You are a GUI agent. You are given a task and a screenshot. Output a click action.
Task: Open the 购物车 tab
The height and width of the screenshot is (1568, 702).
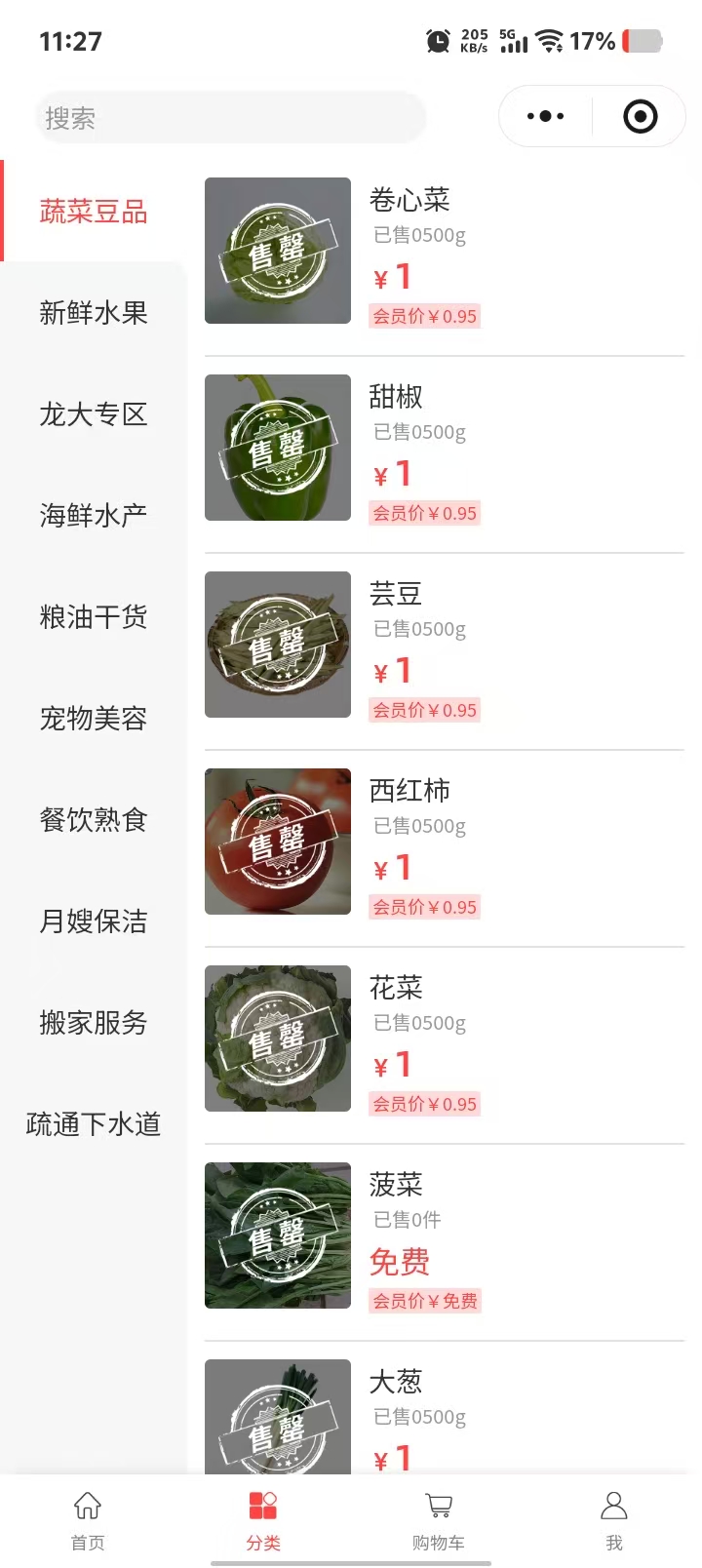tap(439, 1519)
